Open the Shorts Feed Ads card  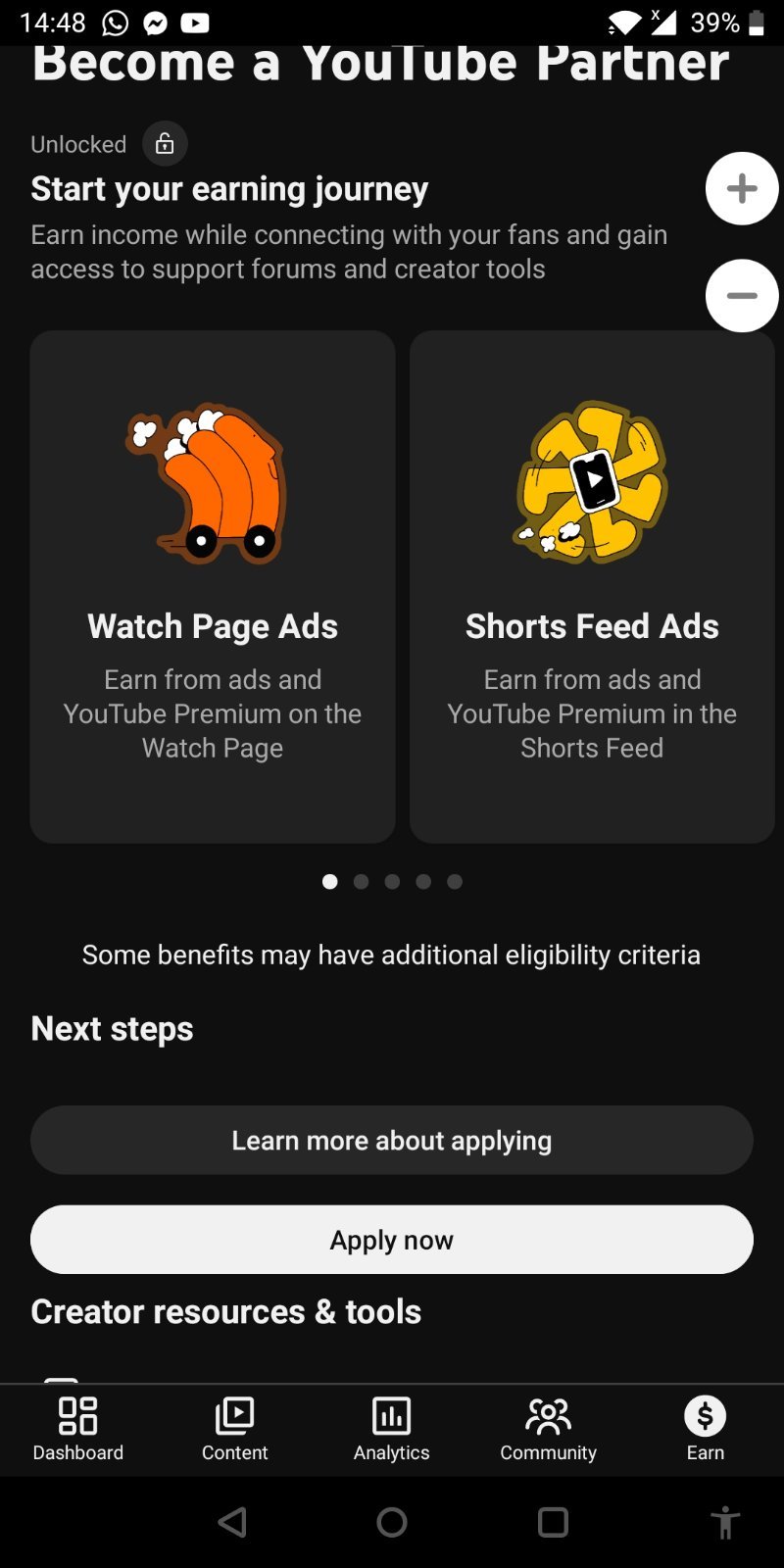pos(592,586)
